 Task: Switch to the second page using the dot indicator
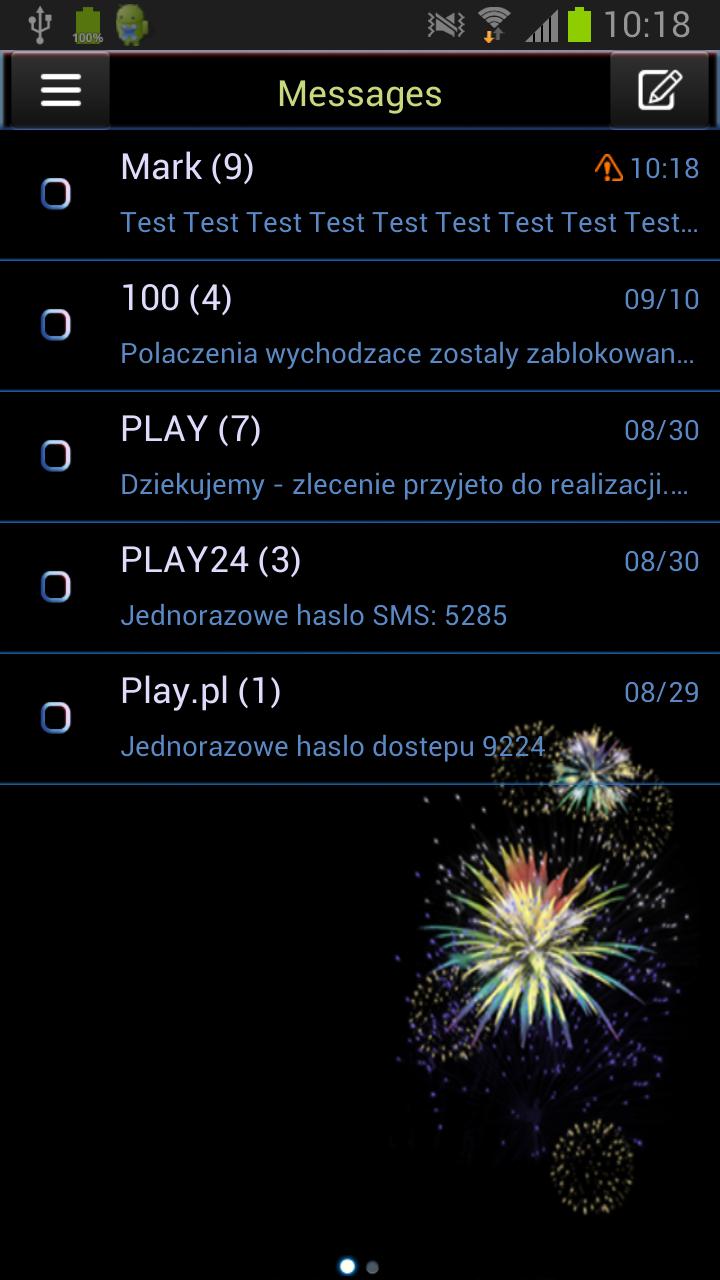[x=373, y=1265]
